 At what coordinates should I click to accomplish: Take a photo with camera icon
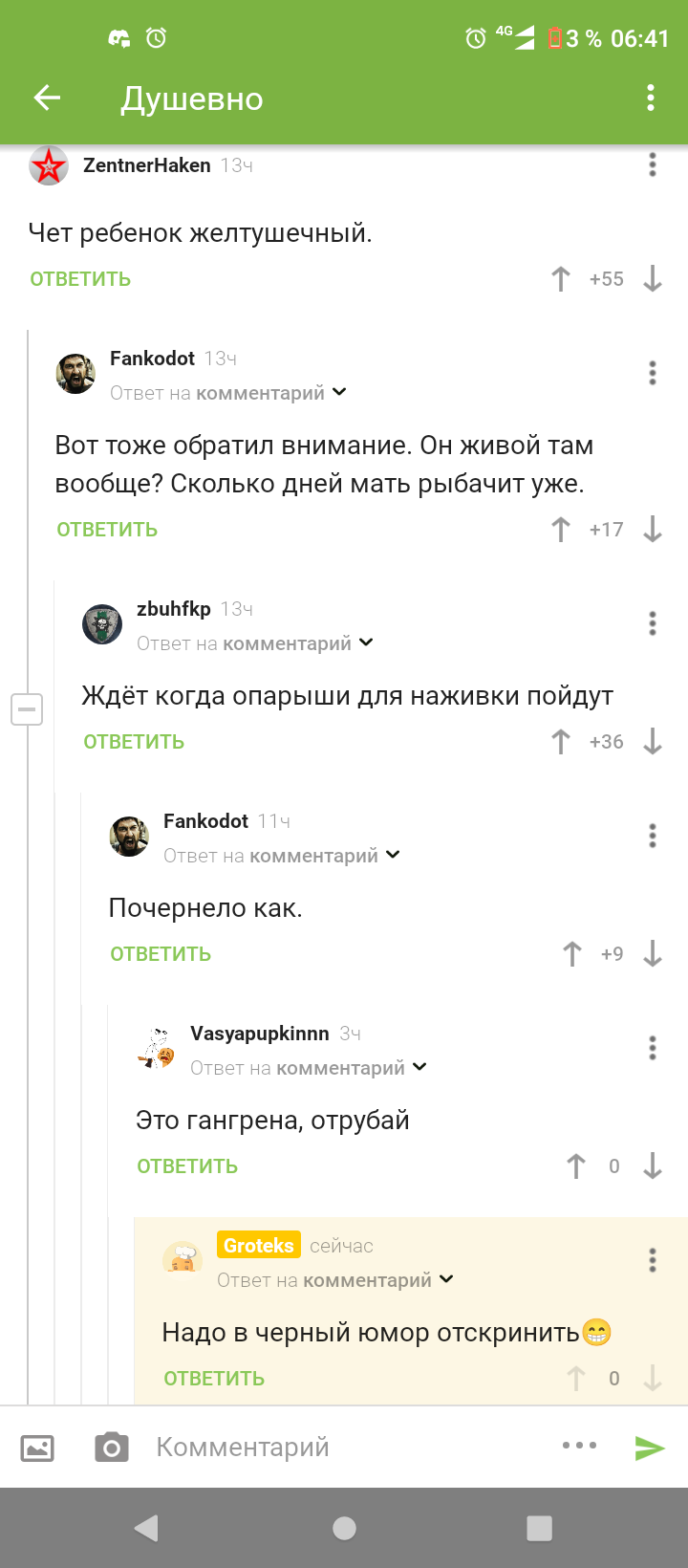(x=112, y=1448)
